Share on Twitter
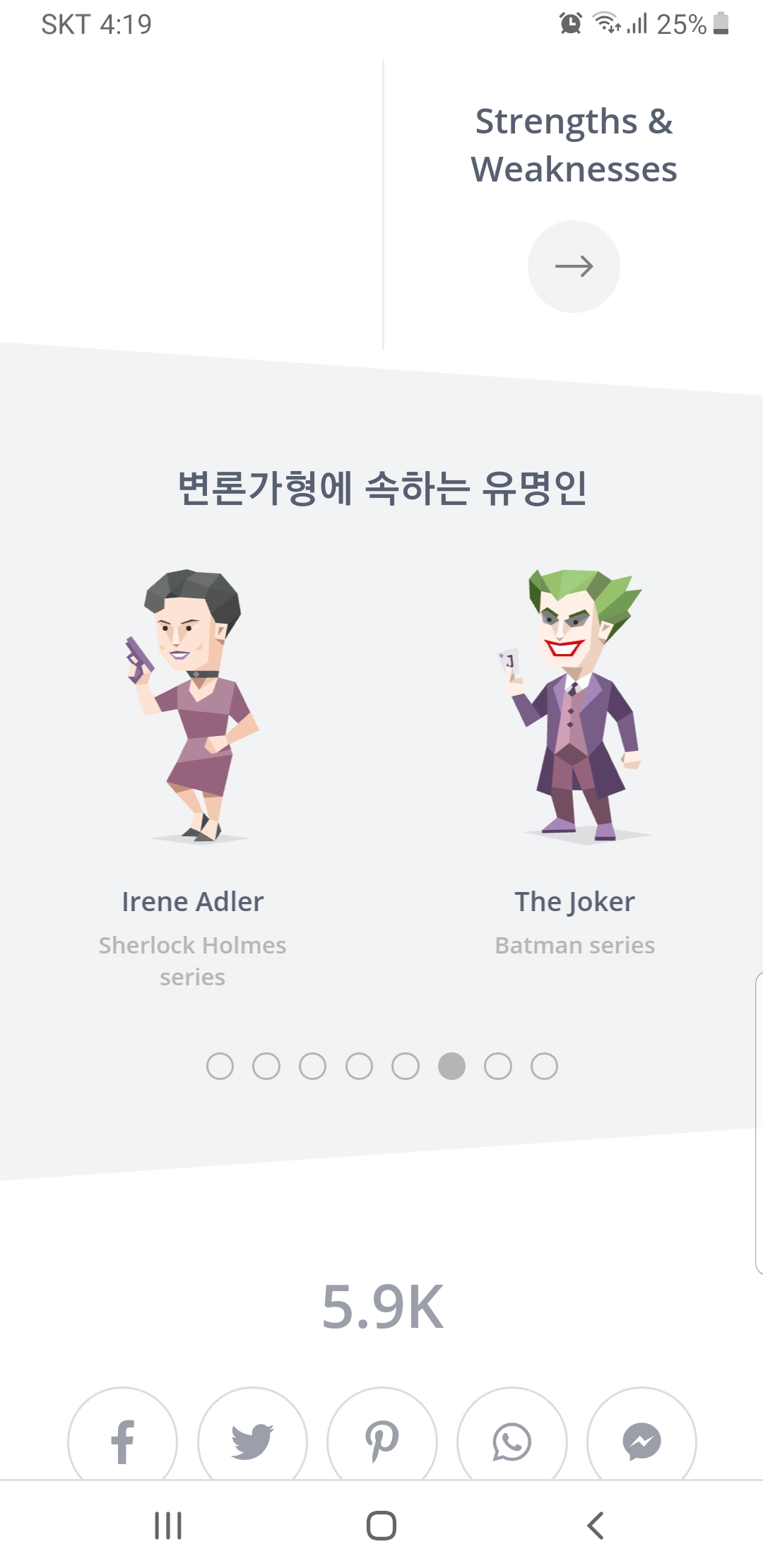Image resolution: width=763 pixels, height=1568 pixels. click(x=252, y=1439)
